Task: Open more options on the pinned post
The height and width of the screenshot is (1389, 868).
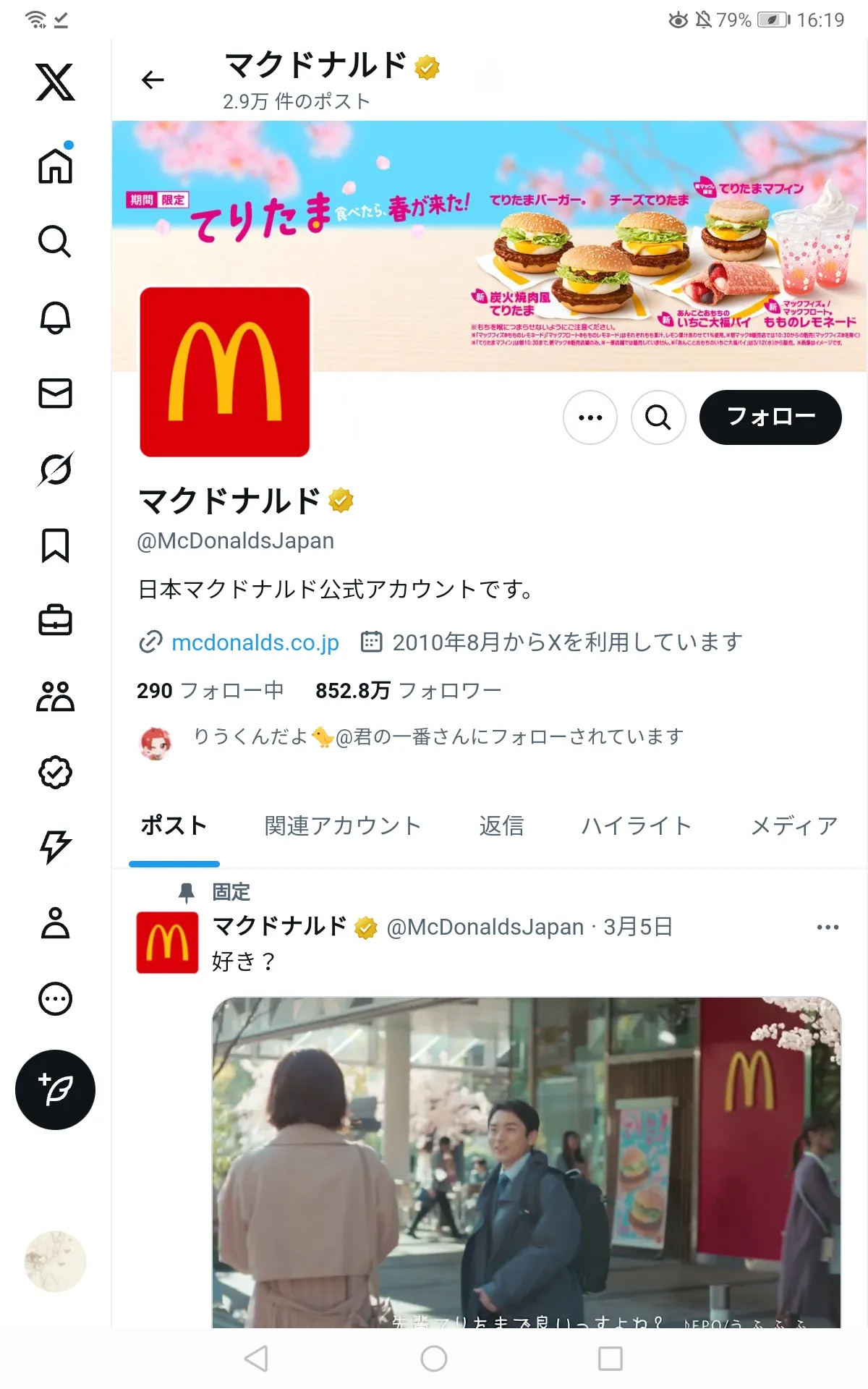Action: point(827,927)
